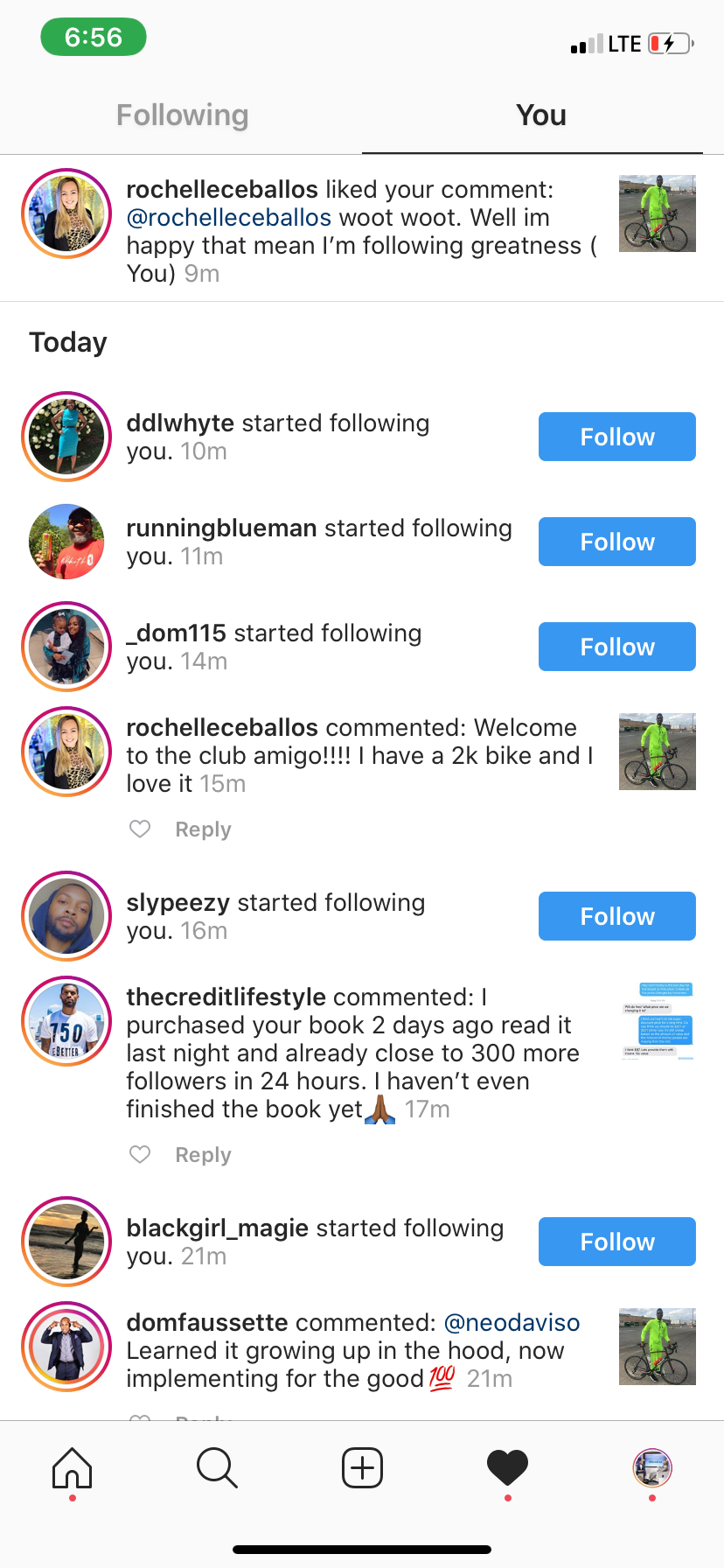Follow back runningblueman

pyautogui.click(x=616, y=542)
